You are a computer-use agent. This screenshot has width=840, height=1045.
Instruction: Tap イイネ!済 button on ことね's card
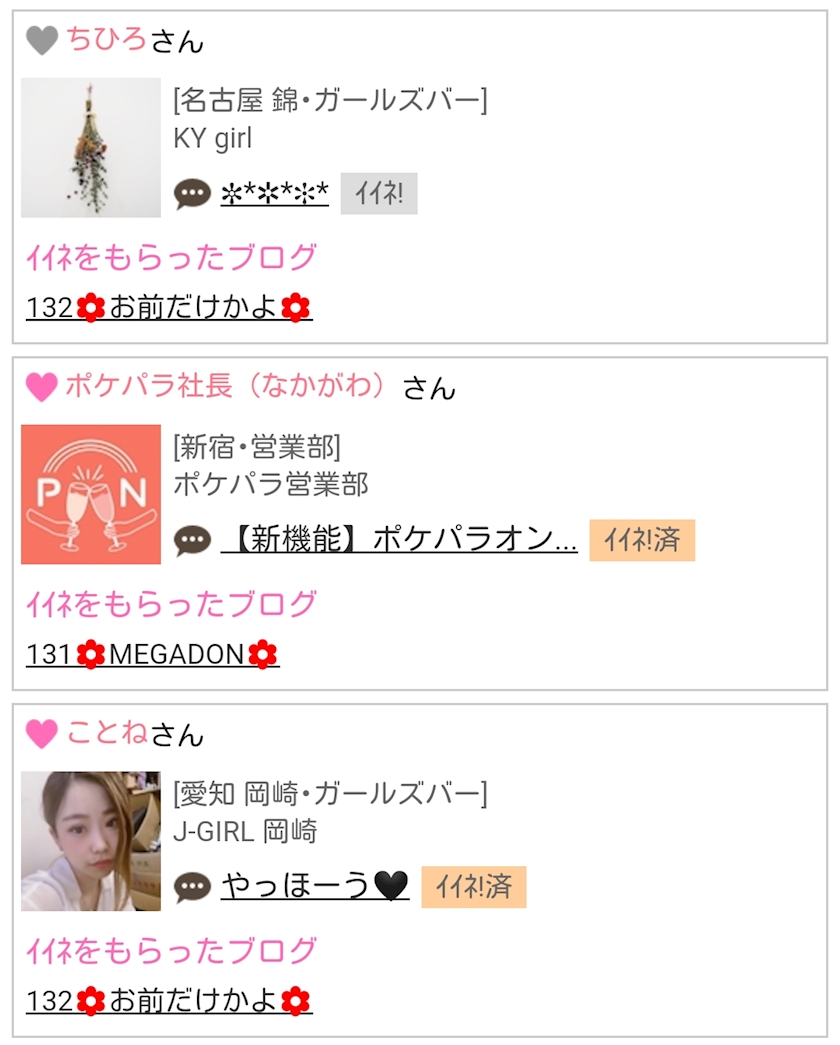pos(474,887)
